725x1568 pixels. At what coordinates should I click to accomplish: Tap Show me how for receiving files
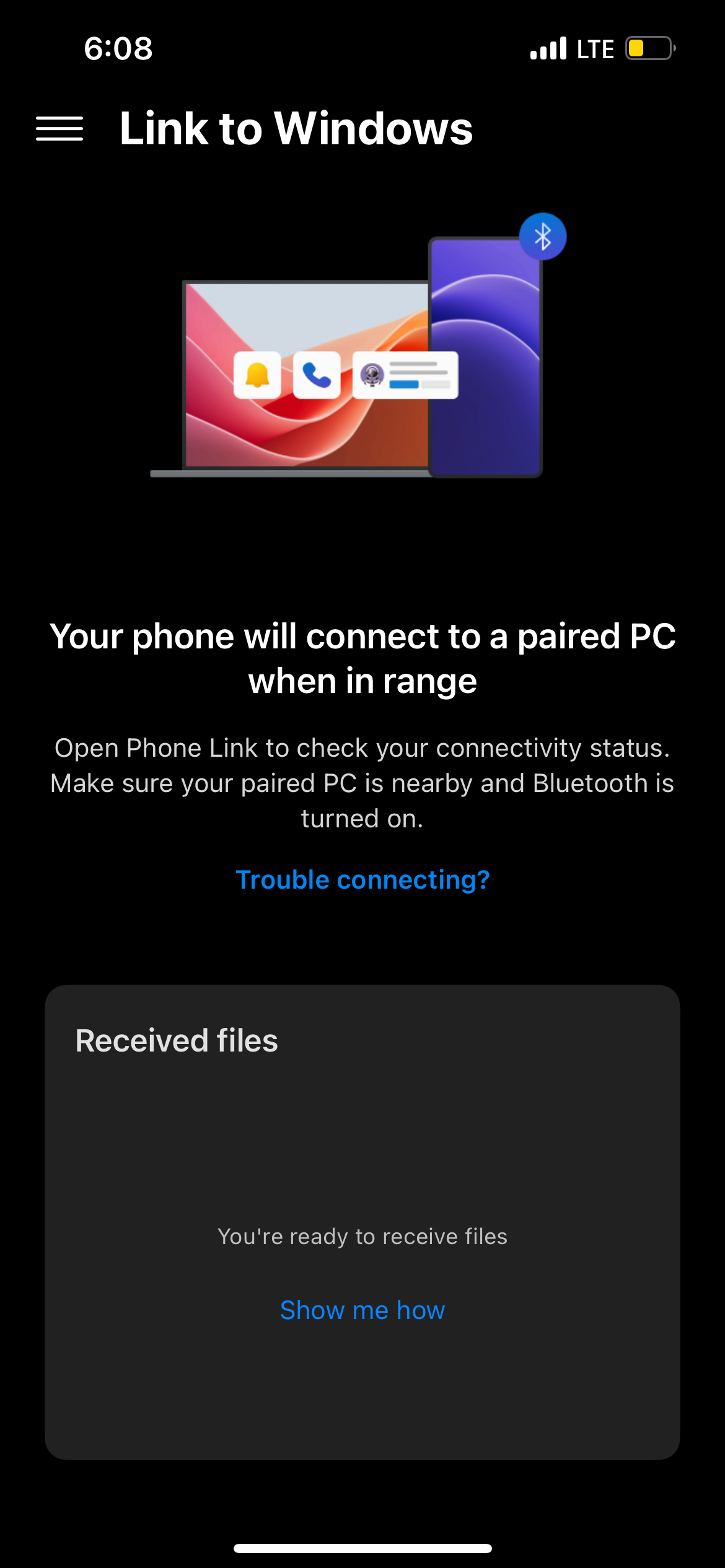tap(362, 1310)
